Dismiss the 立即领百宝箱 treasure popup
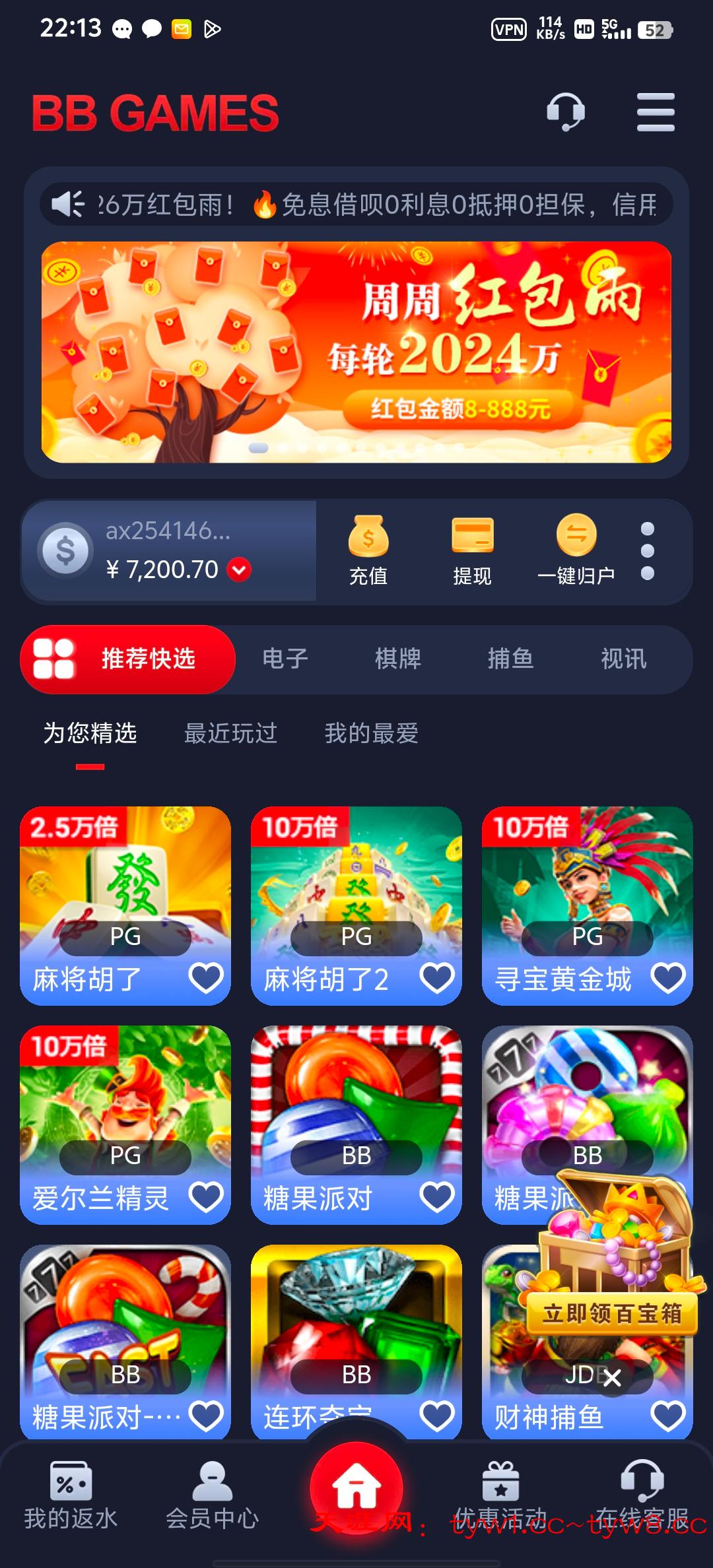 (x=612, y=1377)
